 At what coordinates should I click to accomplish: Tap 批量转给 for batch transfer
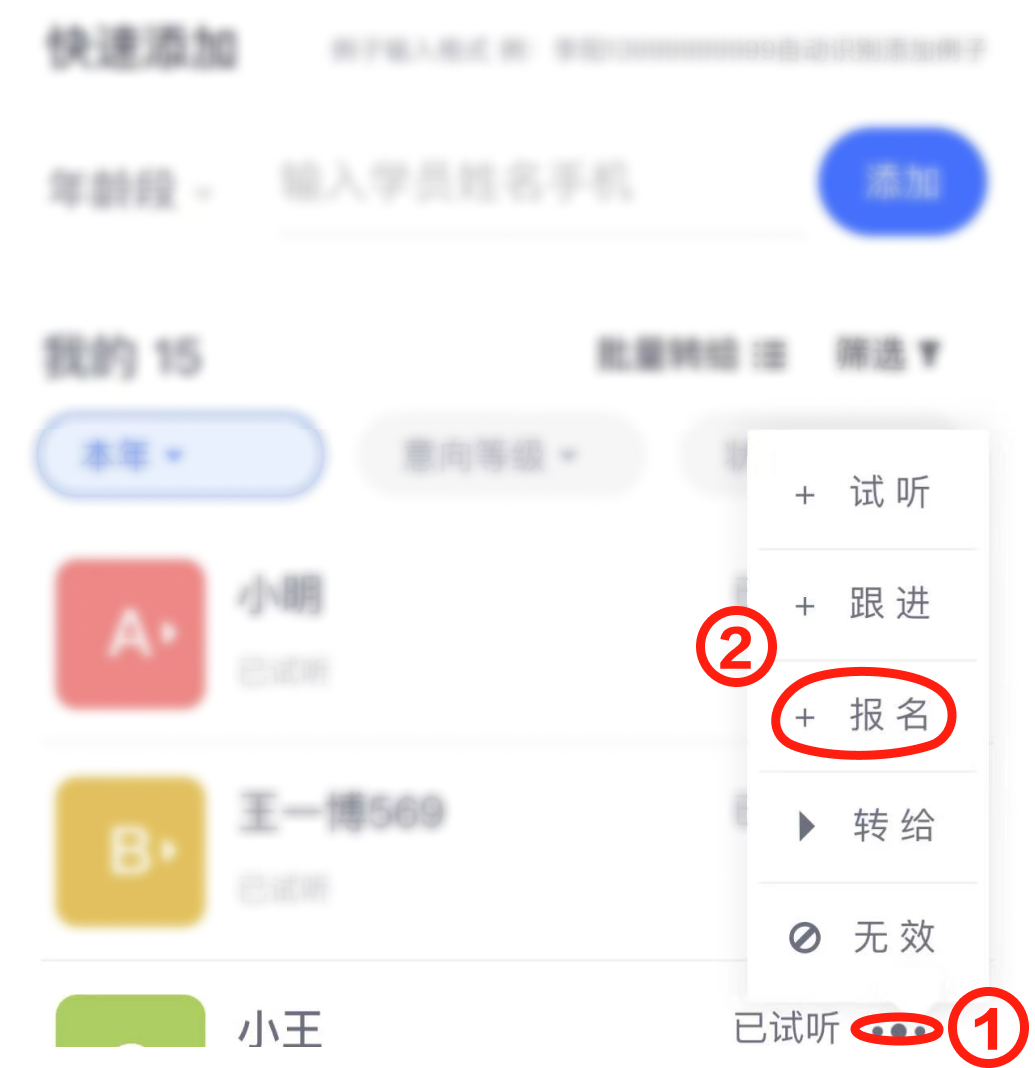coord(690,353)
